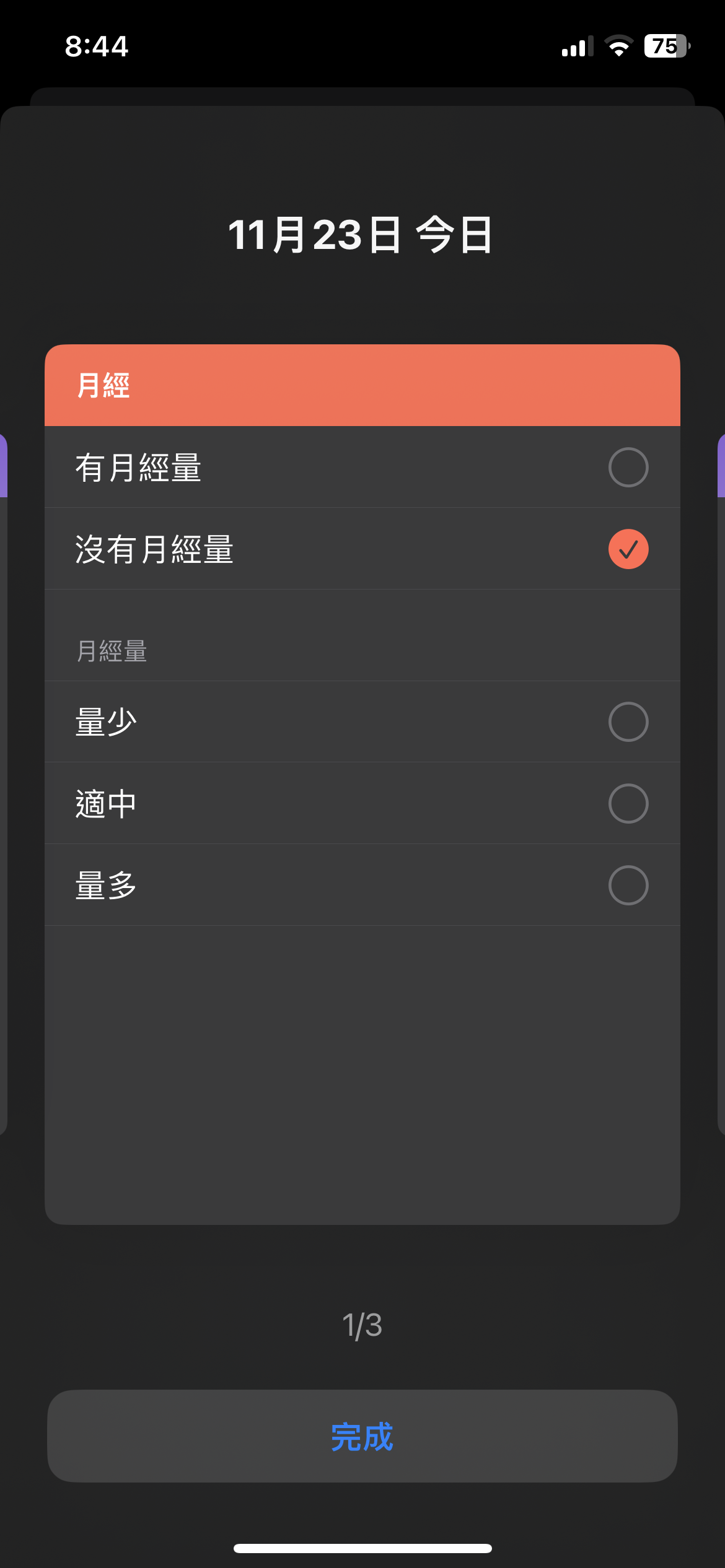Deselect 沒有月經量 checked option
Image resolution: width=725 pixels, height=1568 pixels.
[x=628, y=549]
